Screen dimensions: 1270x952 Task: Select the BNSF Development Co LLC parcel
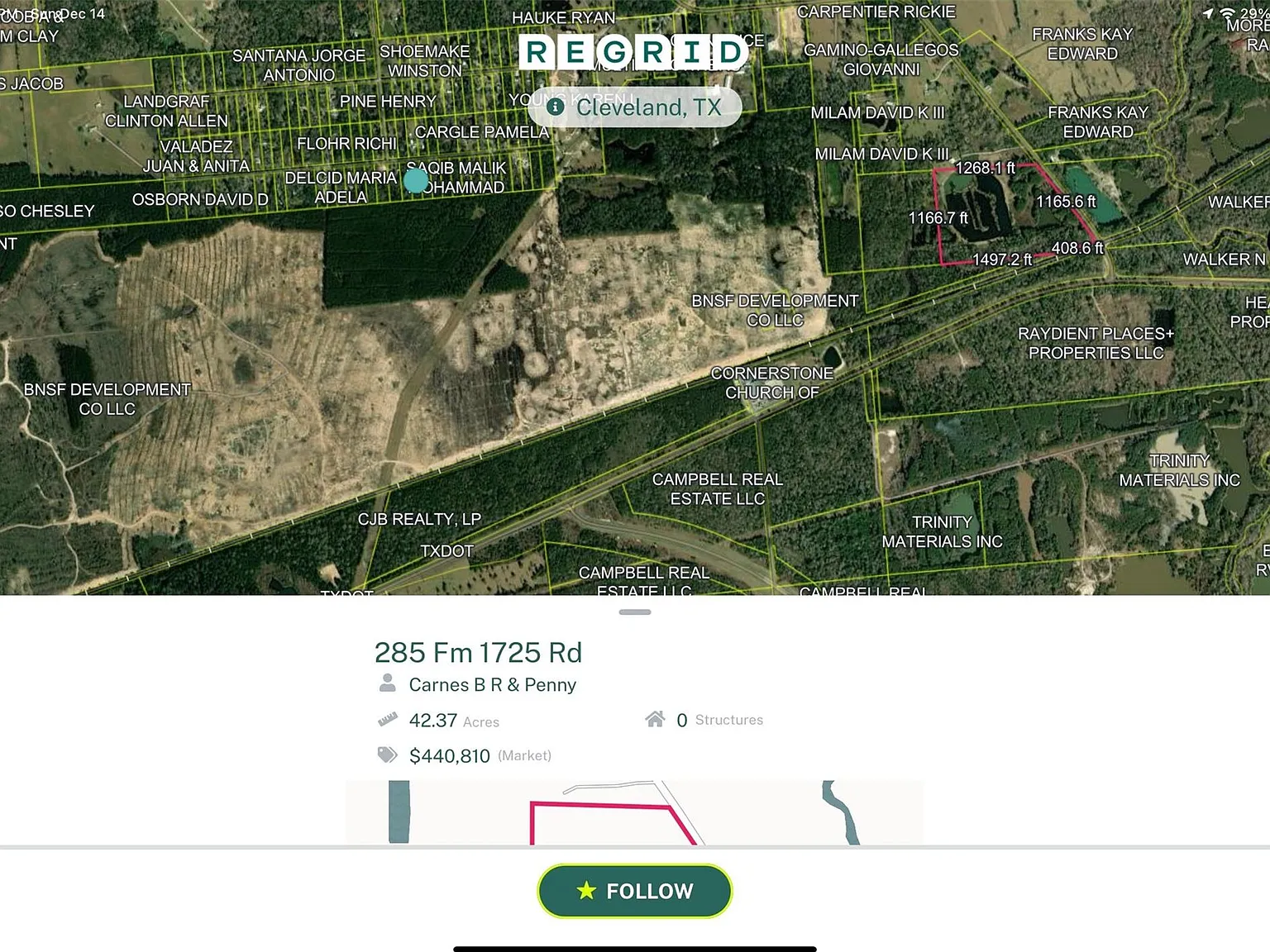click(x=774, y=311)
